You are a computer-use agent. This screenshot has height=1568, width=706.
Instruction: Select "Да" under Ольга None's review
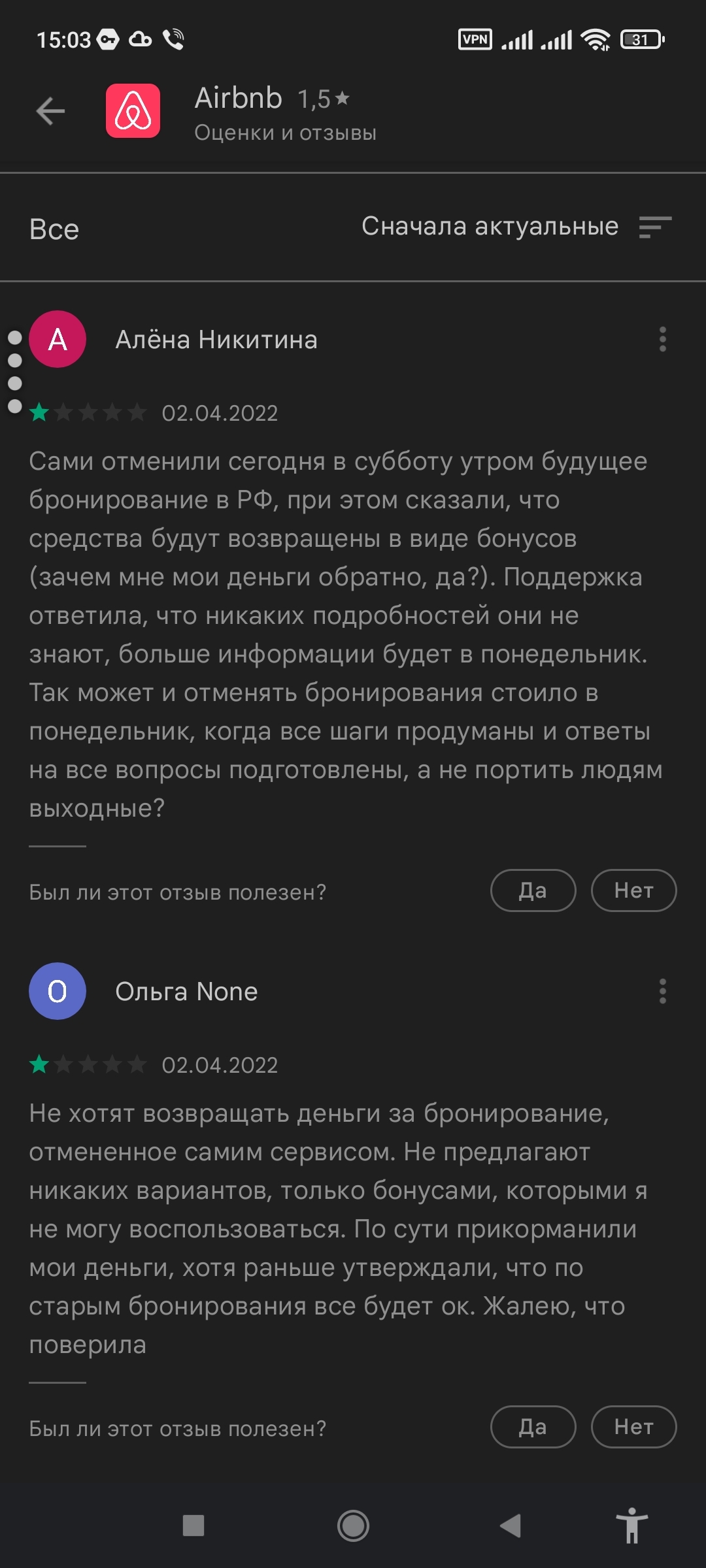tap(533, 1427)
